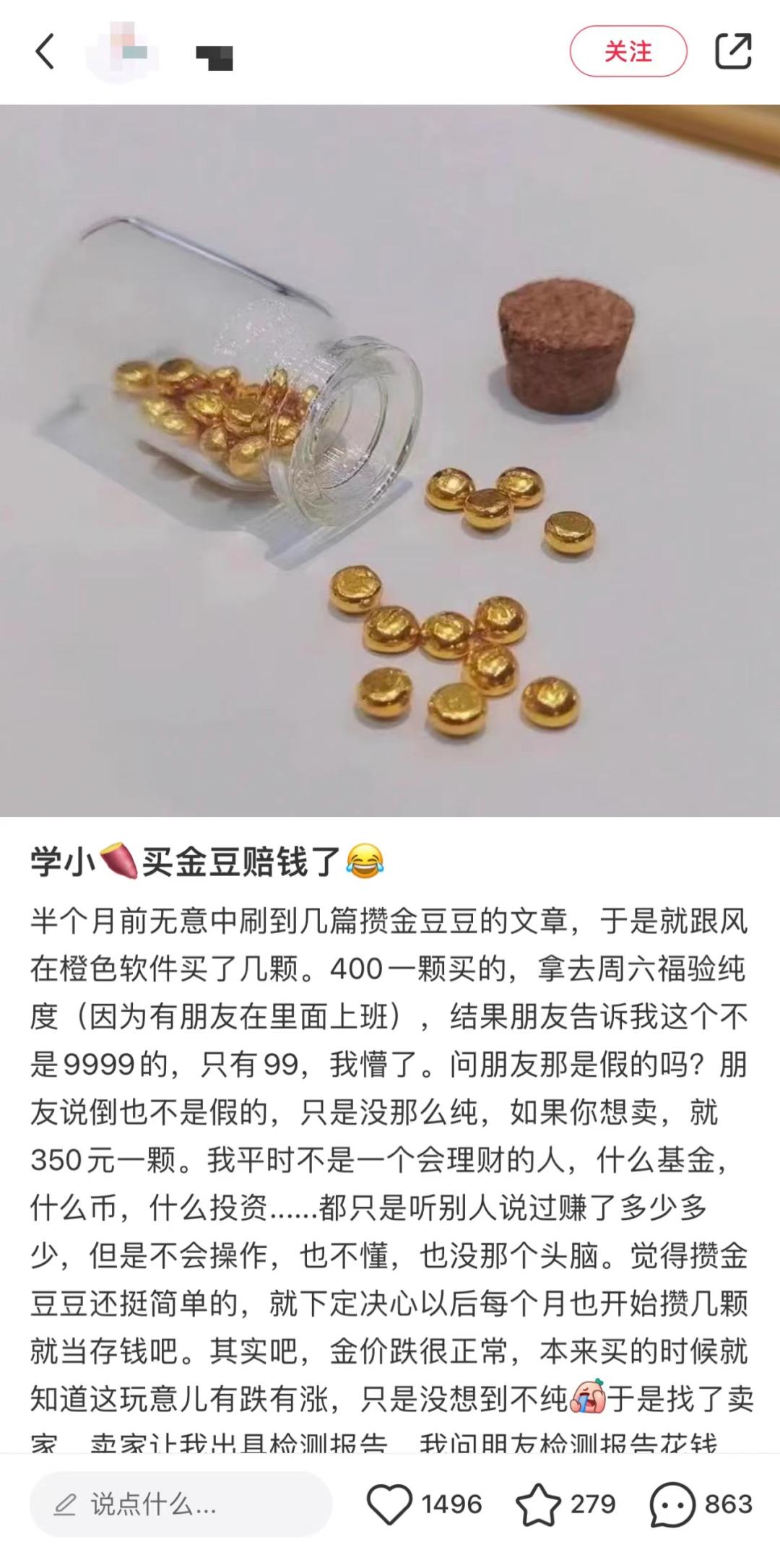Screen dimensions: 780x1568
Task: Open comments via the speech bubble icon
Action: pos(672,1504)
